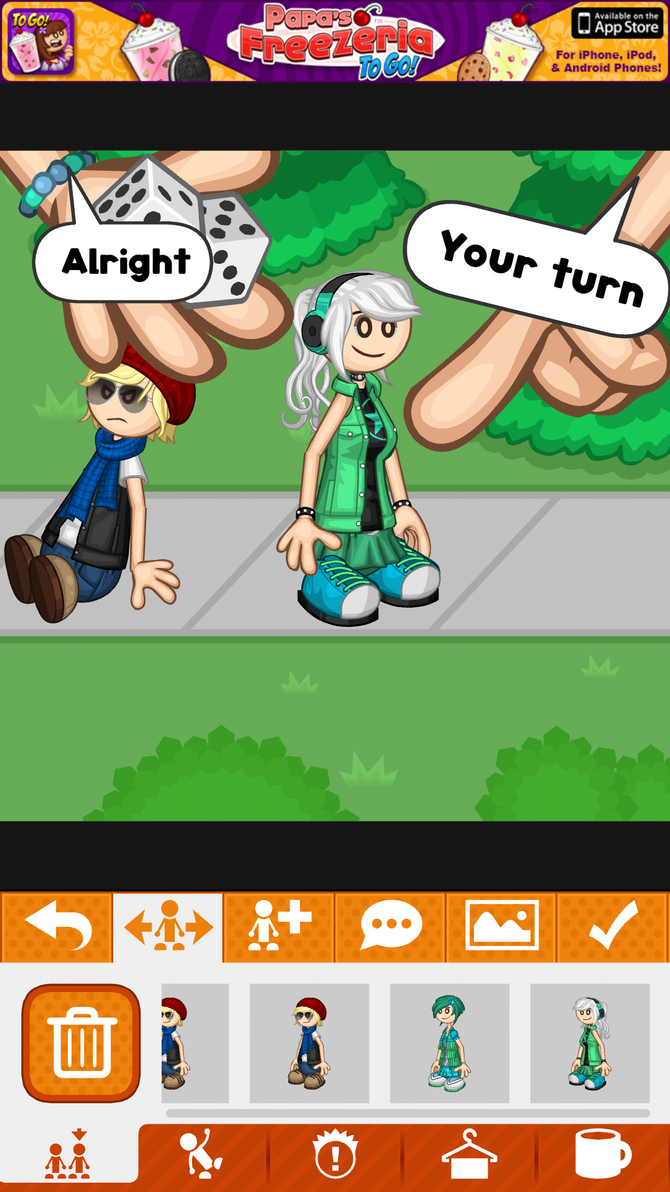The height and width of the screenshot is (1192, 670).
Task: Select the move character tool
Action: [x=168, y=927]
